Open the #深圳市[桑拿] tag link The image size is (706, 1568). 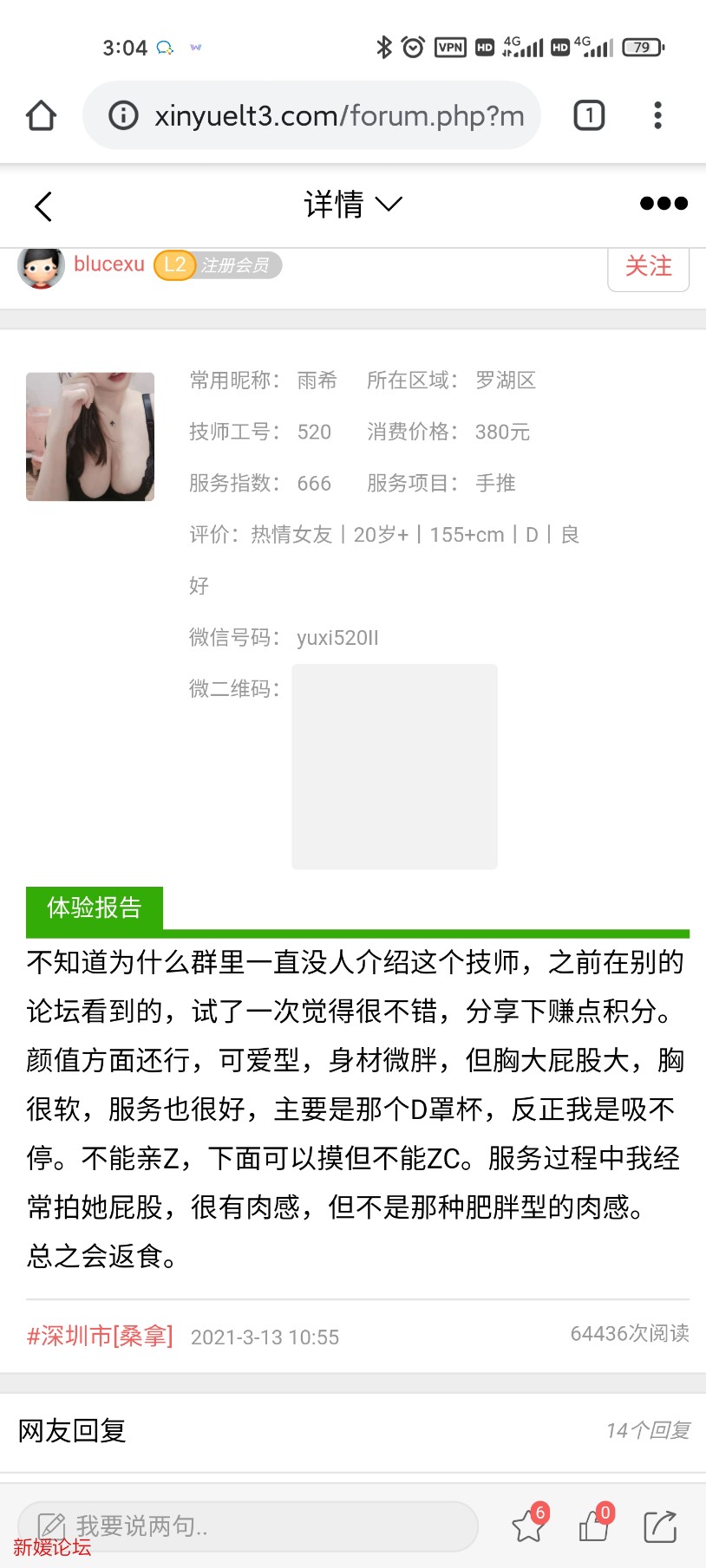[x=100, y=1336]
